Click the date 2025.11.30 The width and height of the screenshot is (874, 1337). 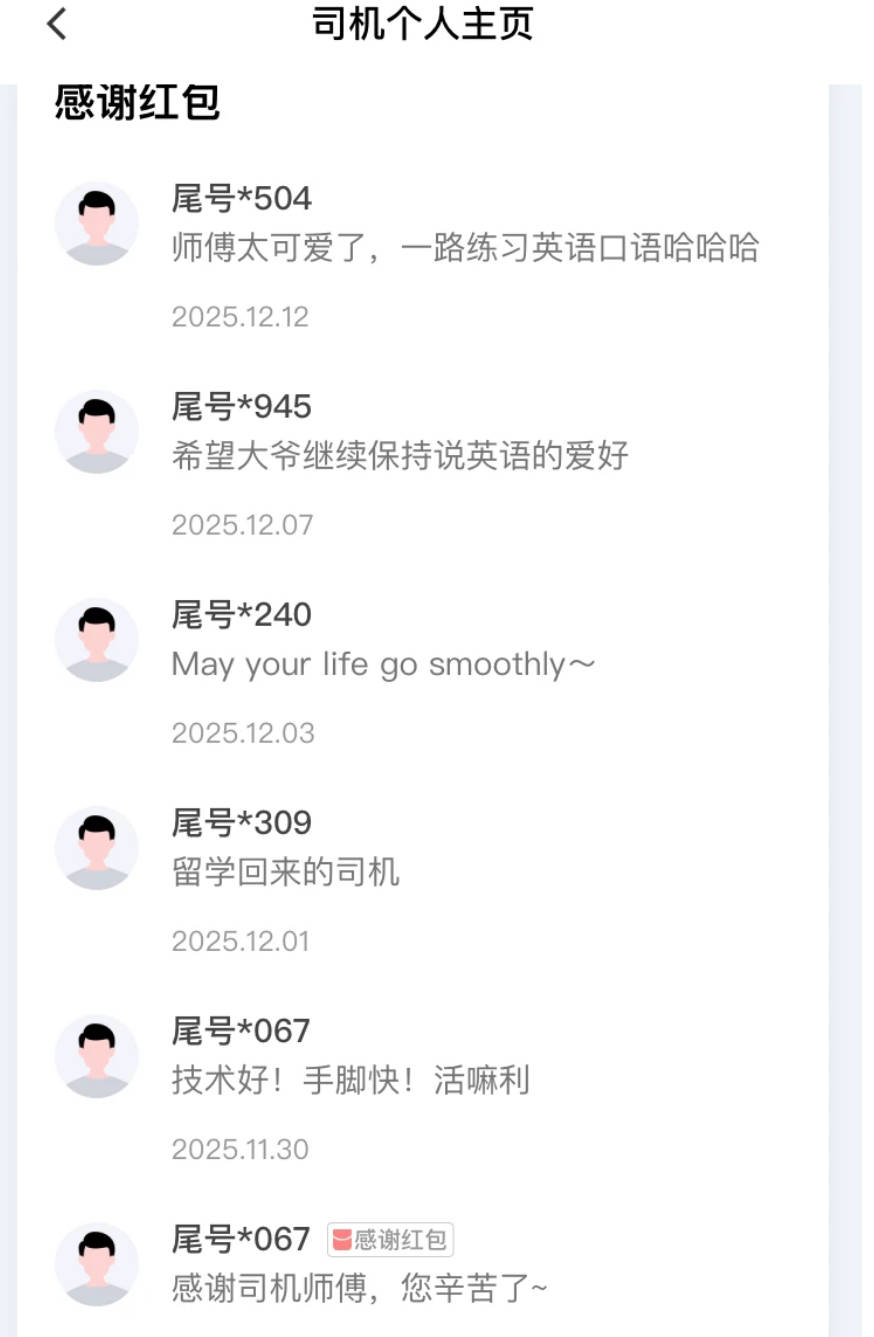click(241, 1149)
